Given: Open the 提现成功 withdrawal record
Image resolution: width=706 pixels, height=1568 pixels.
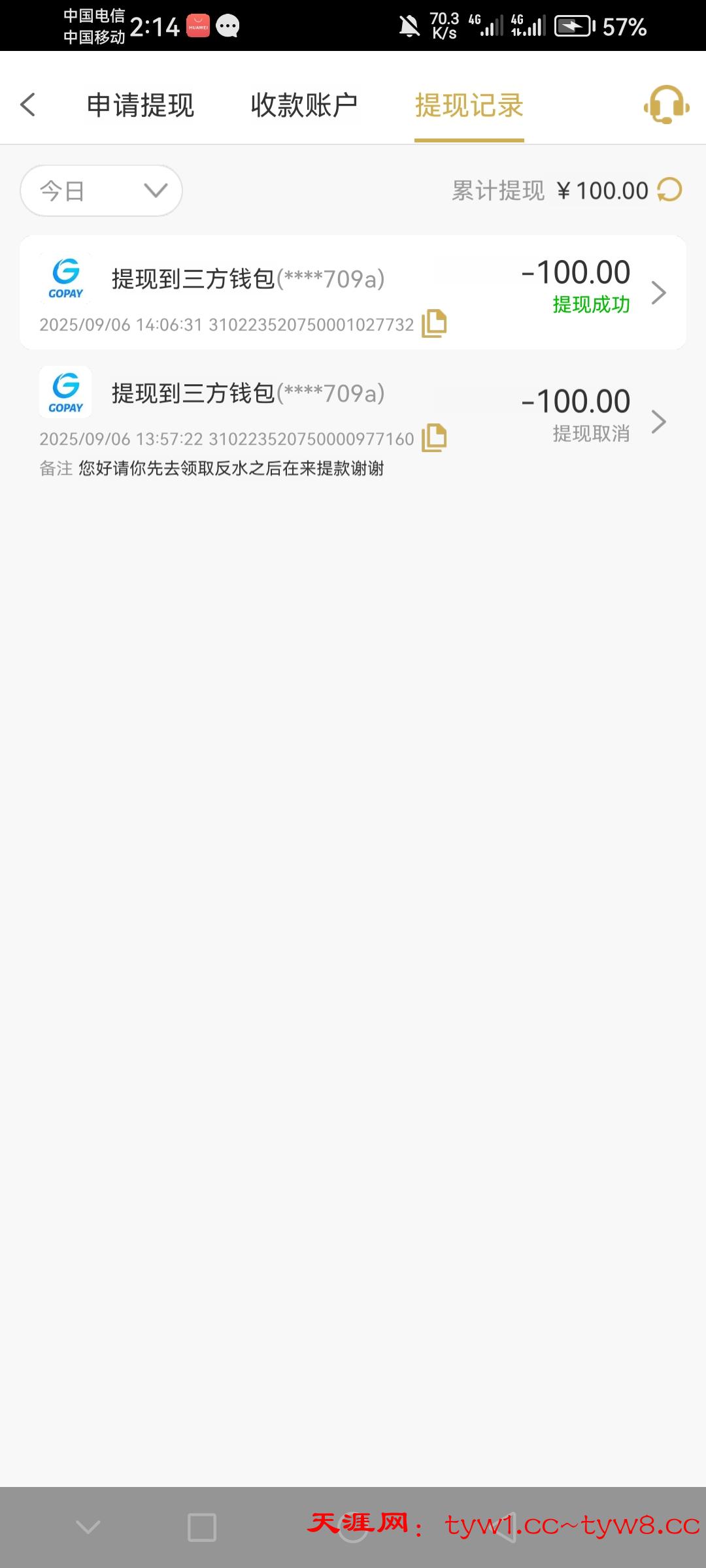Looking at the screenshot, I should click(353, 292).
